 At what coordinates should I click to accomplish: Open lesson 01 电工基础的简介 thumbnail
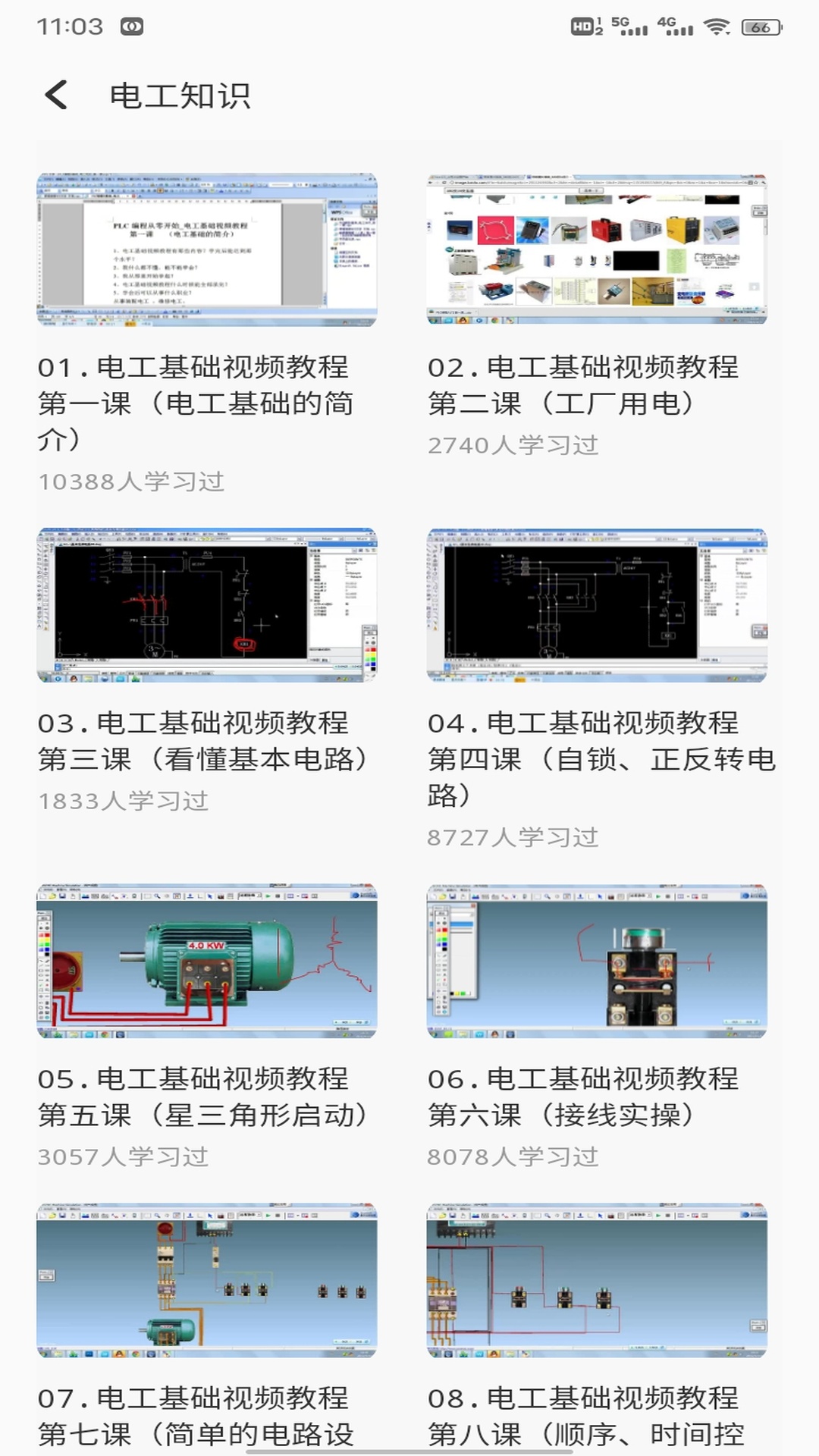[206, 250]
